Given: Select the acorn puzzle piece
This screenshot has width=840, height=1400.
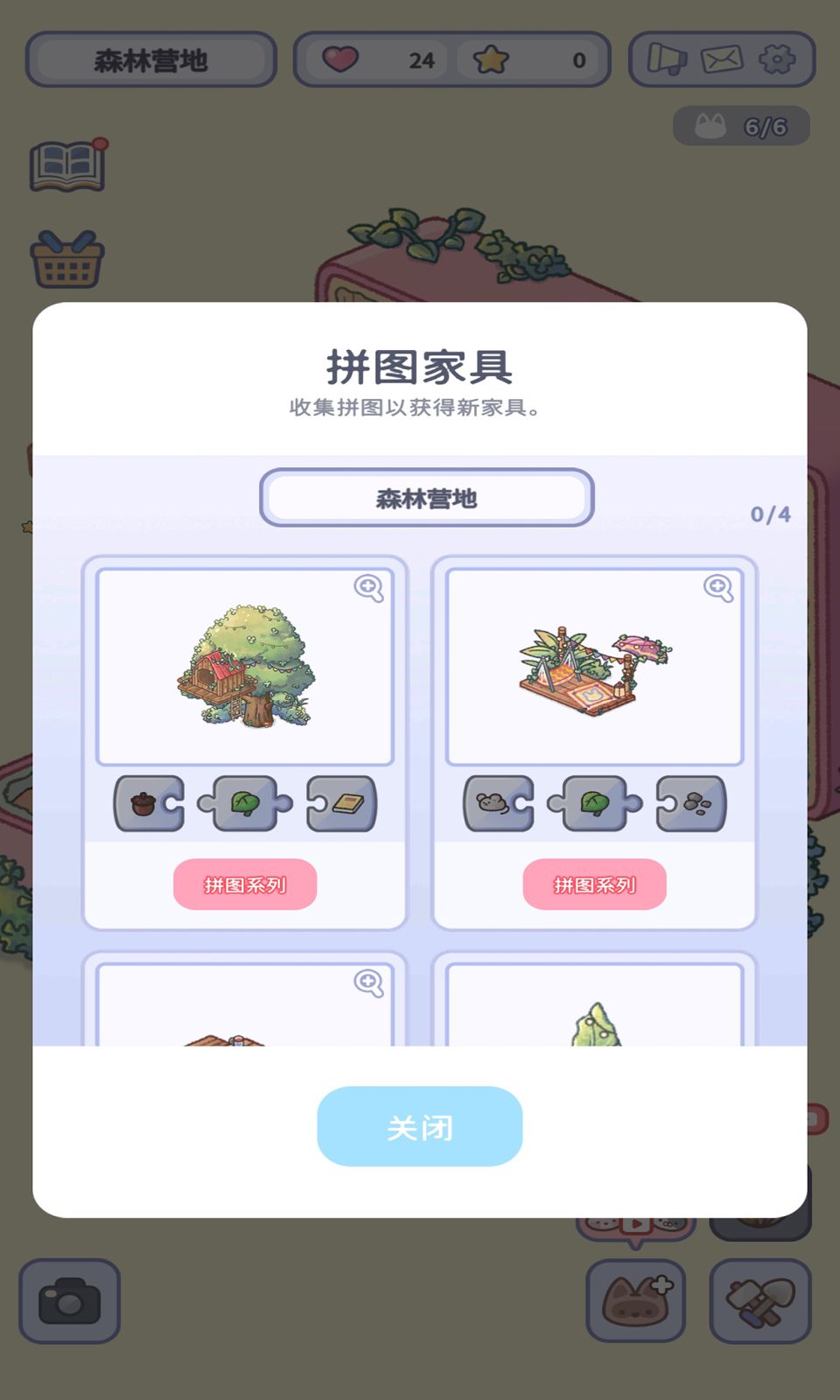Looking at the screenshot, I should [147, 805].
